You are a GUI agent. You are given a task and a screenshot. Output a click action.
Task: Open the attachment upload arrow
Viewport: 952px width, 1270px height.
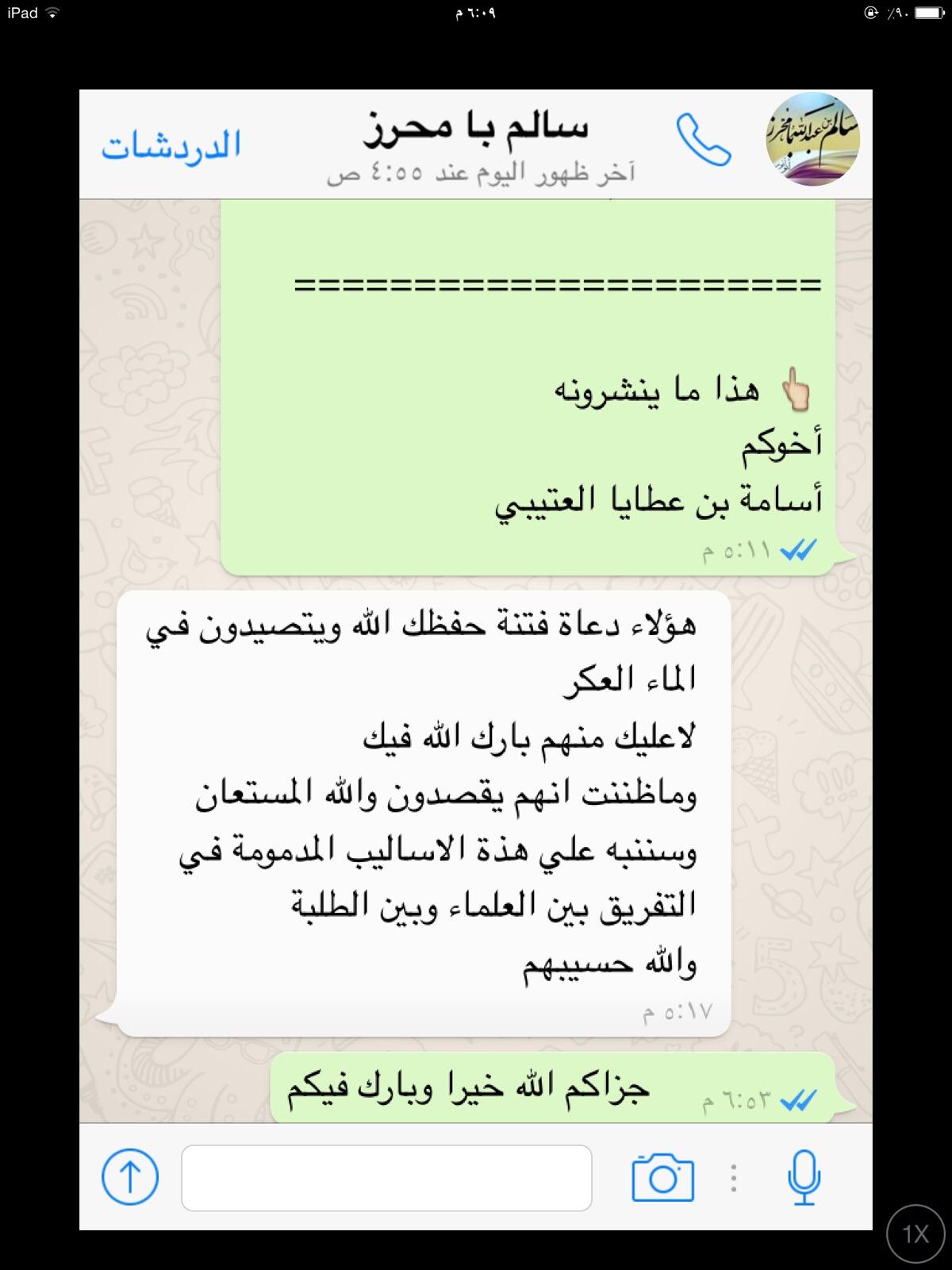130,1177
